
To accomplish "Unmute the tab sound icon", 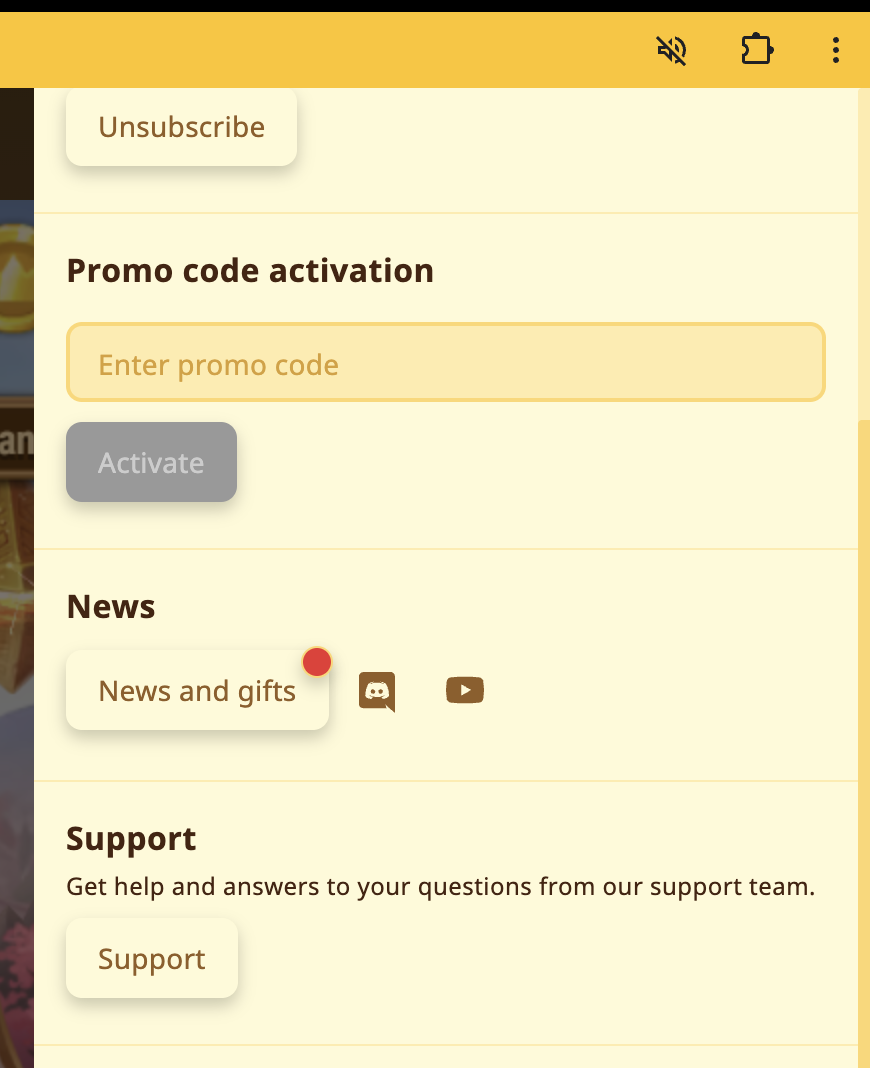I will pyautogui.click(x=672, y=50).
